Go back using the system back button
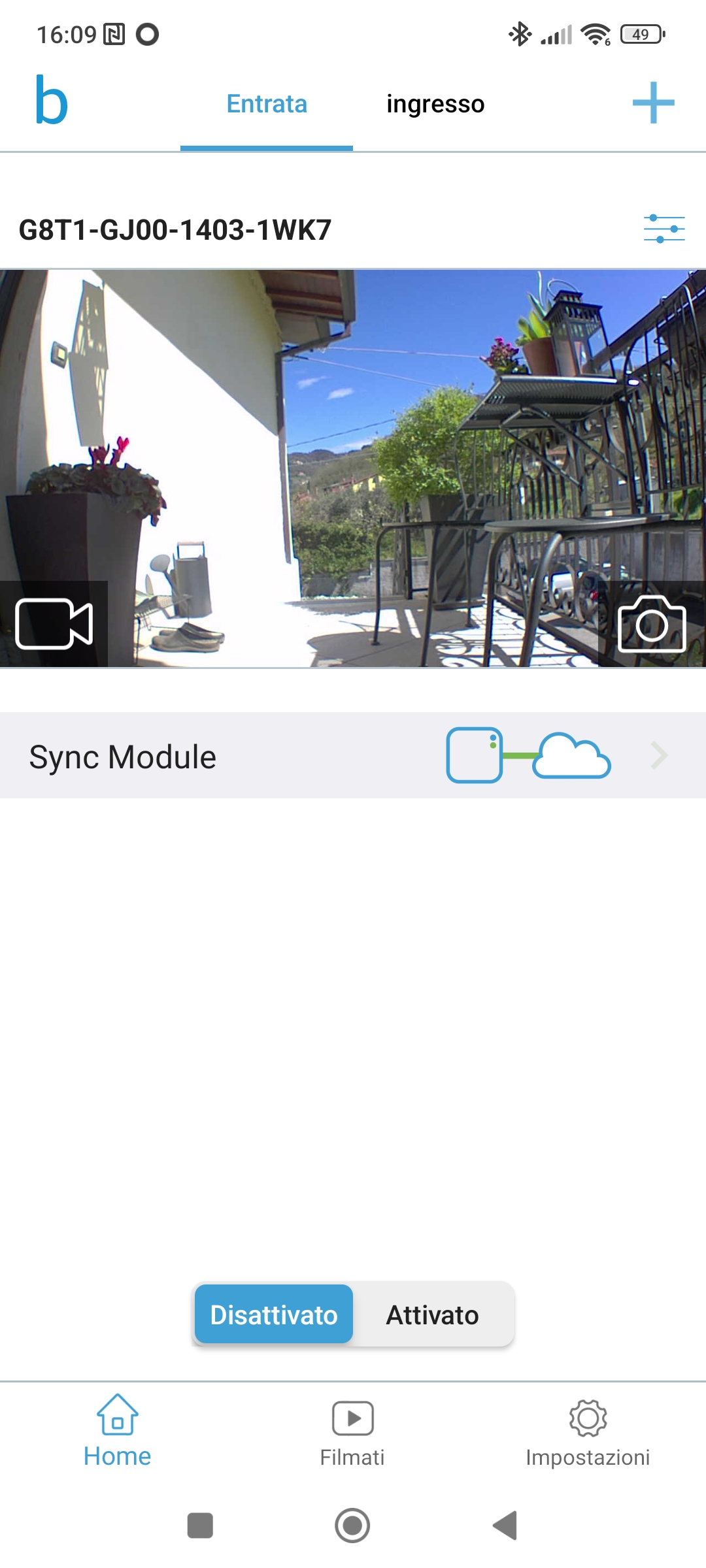This screenshot has width=706, height=1568. 505,1526
